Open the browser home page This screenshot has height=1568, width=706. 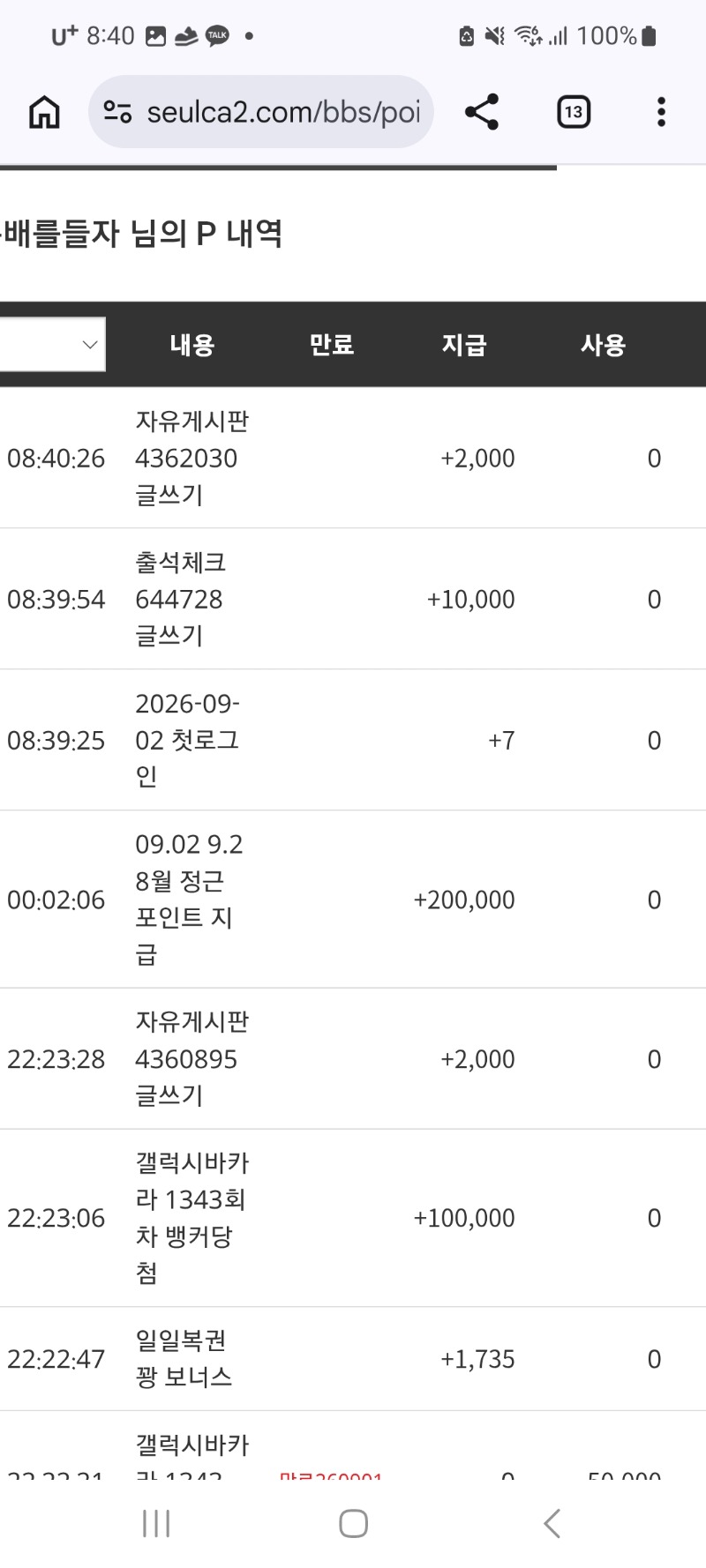44,112
